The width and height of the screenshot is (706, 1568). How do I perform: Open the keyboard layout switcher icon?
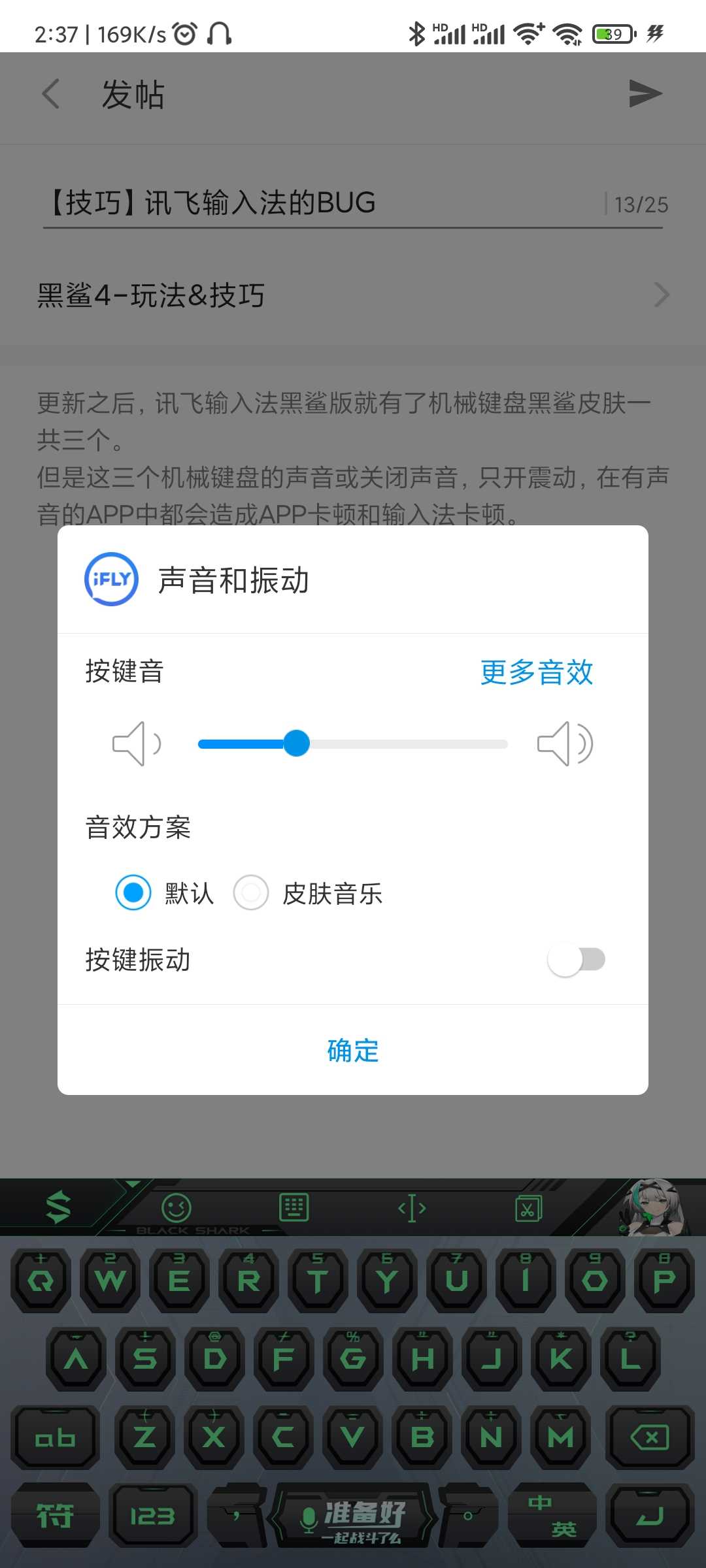pyautogui.click(x=294, y=1207)
